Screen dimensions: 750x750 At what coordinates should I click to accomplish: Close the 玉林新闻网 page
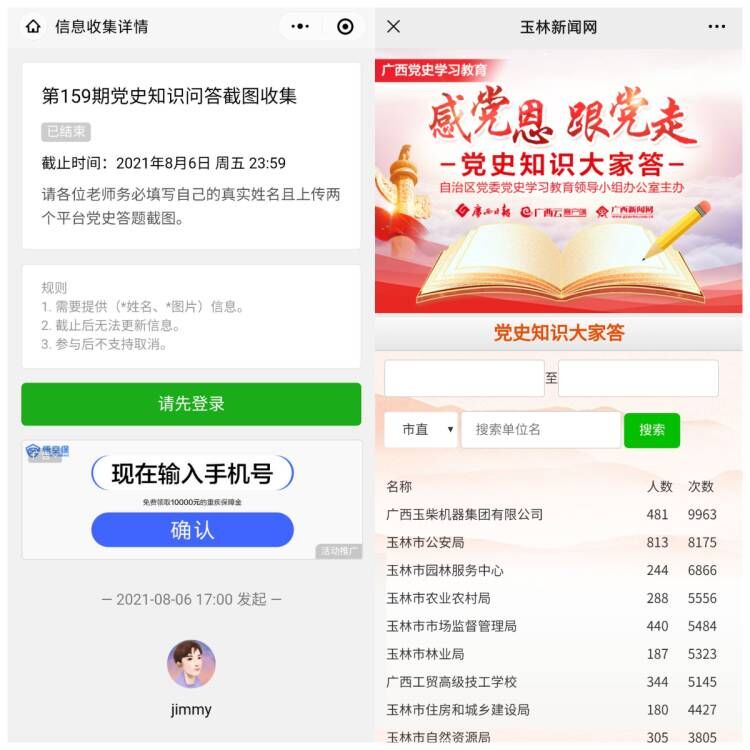point(394,27)
